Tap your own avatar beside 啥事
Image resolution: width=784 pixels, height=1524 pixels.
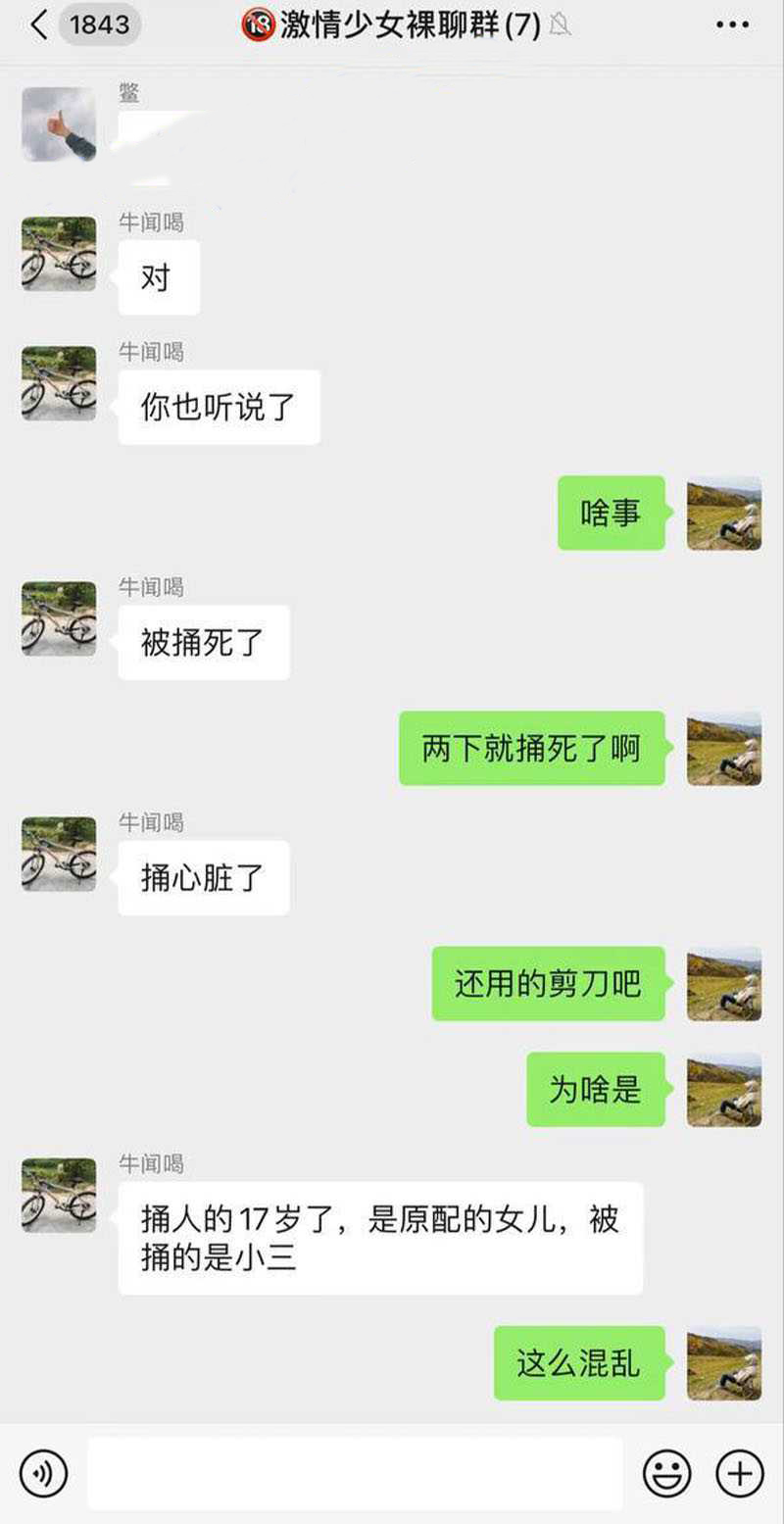(724, 514)
